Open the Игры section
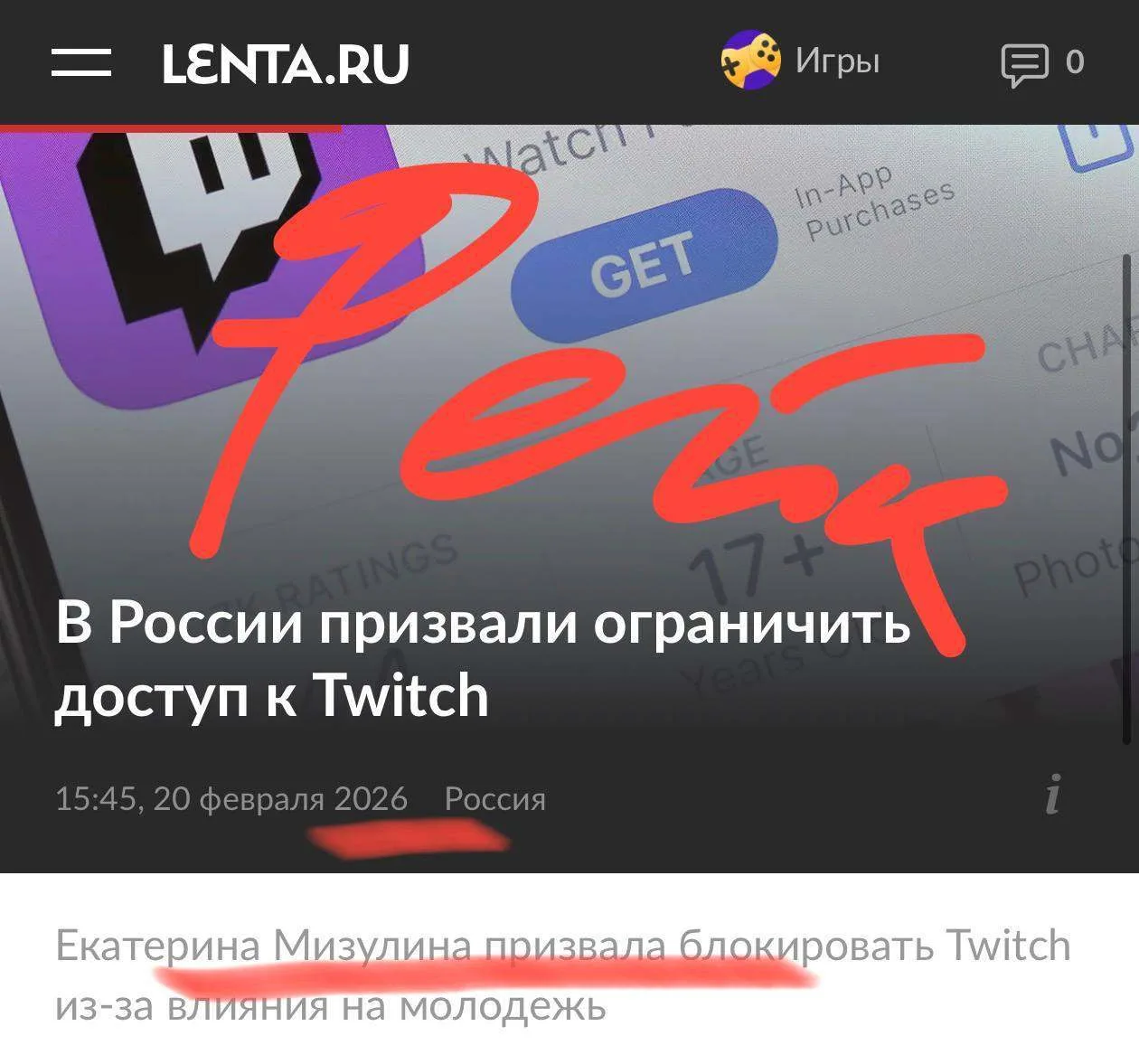Viewport: 1139px width, 1064px height. [x=801, y=61]
